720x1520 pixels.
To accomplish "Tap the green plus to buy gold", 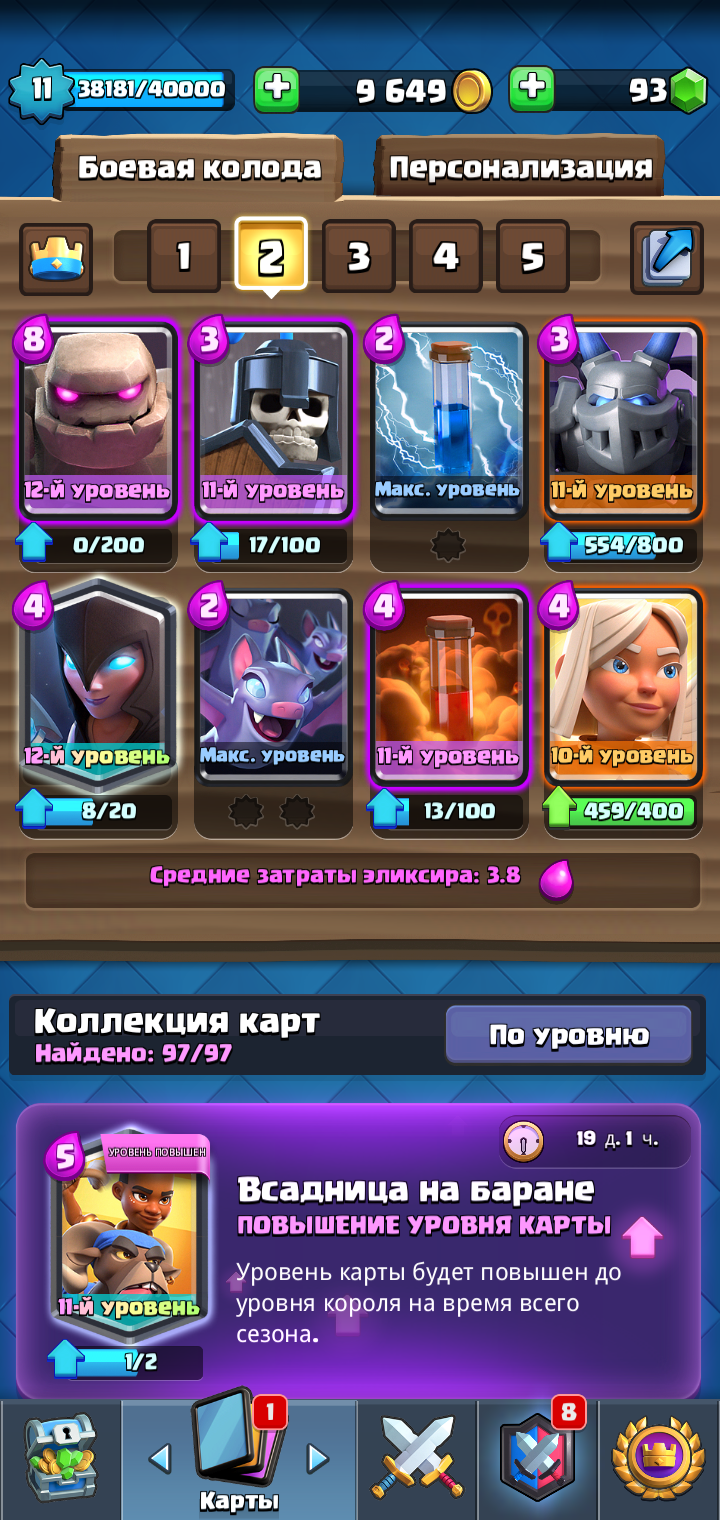I will pyautogui.click(x=277, y=90).
